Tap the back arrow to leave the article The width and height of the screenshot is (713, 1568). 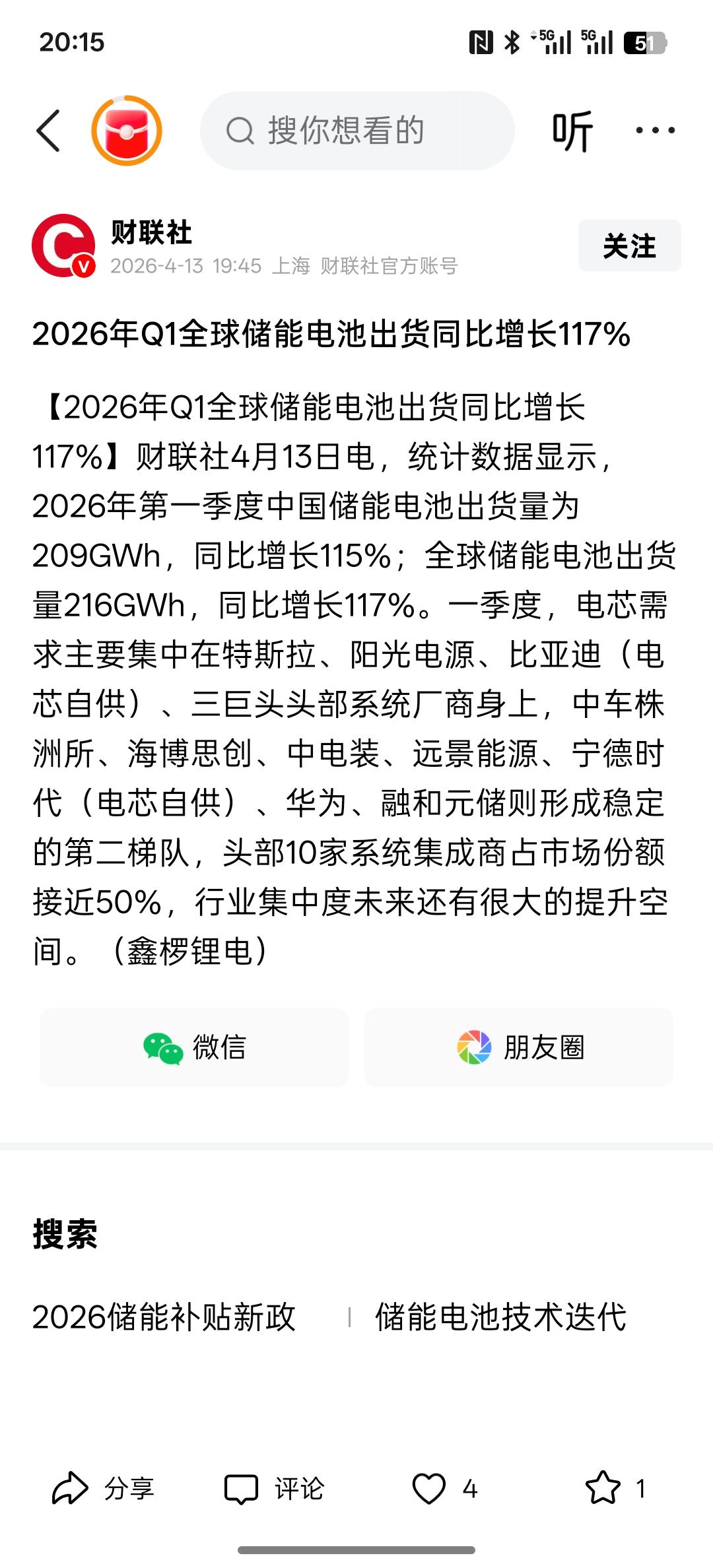50,130
